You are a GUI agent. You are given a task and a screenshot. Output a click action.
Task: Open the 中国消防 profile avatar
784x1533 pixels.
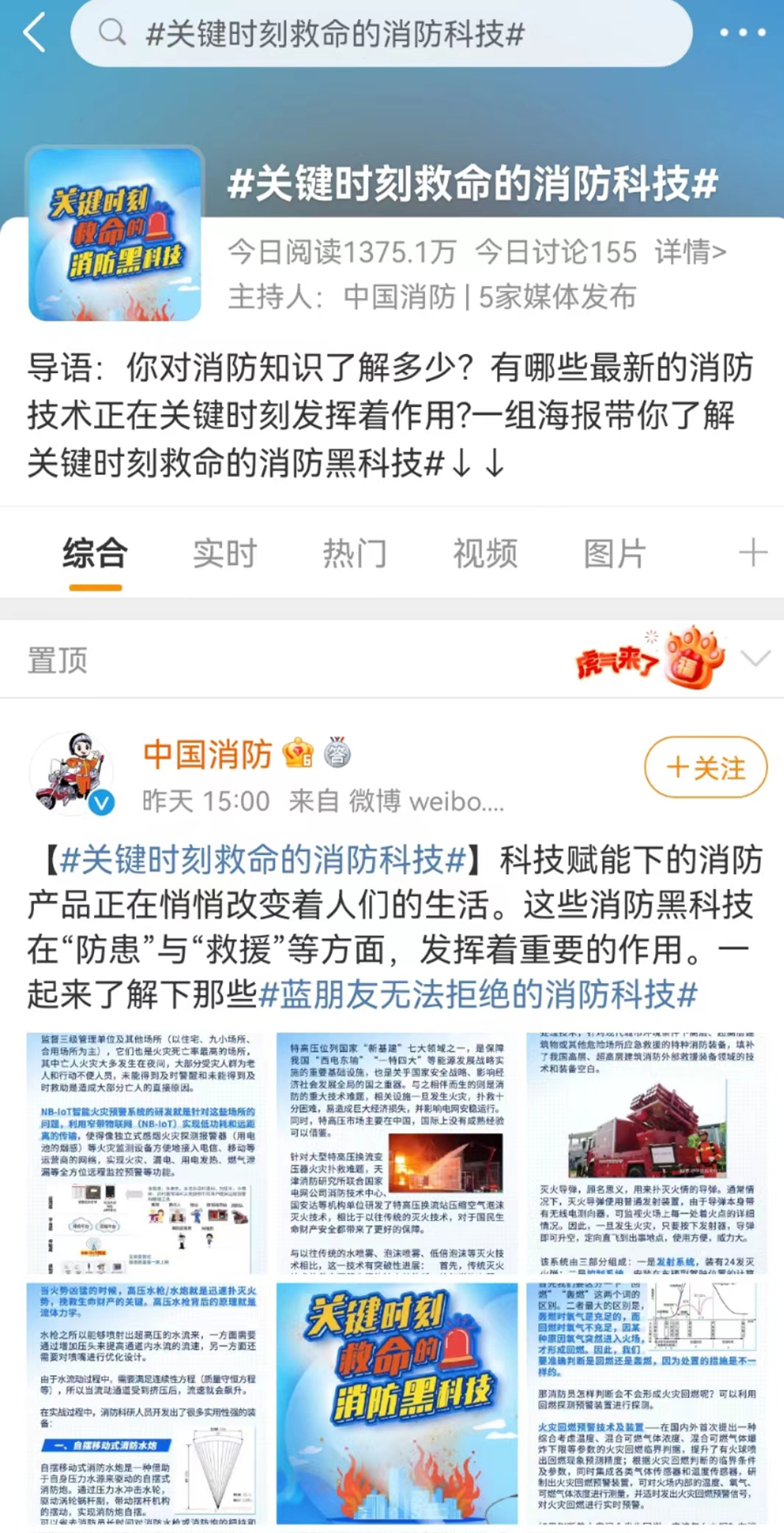pyautogui.click(x=72, y=774)
